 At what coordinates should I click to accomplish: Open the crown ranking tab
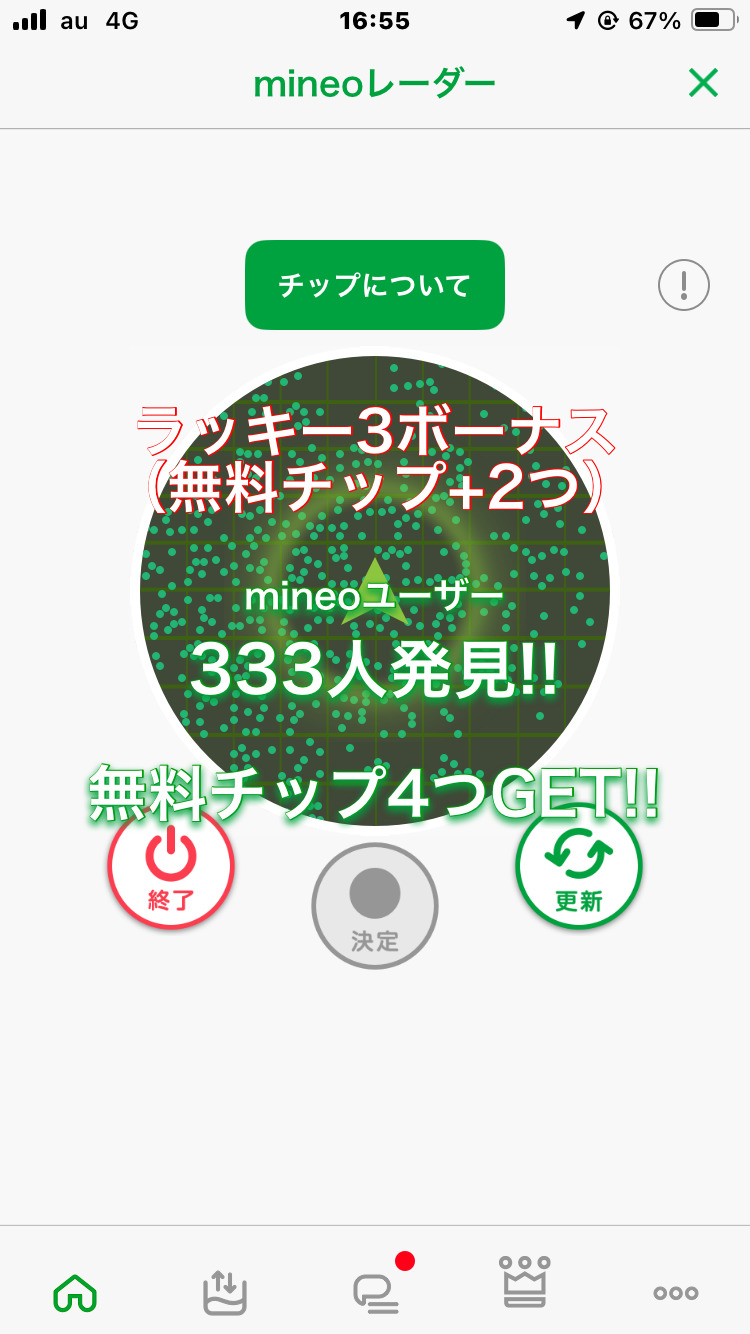point(525,1284)
